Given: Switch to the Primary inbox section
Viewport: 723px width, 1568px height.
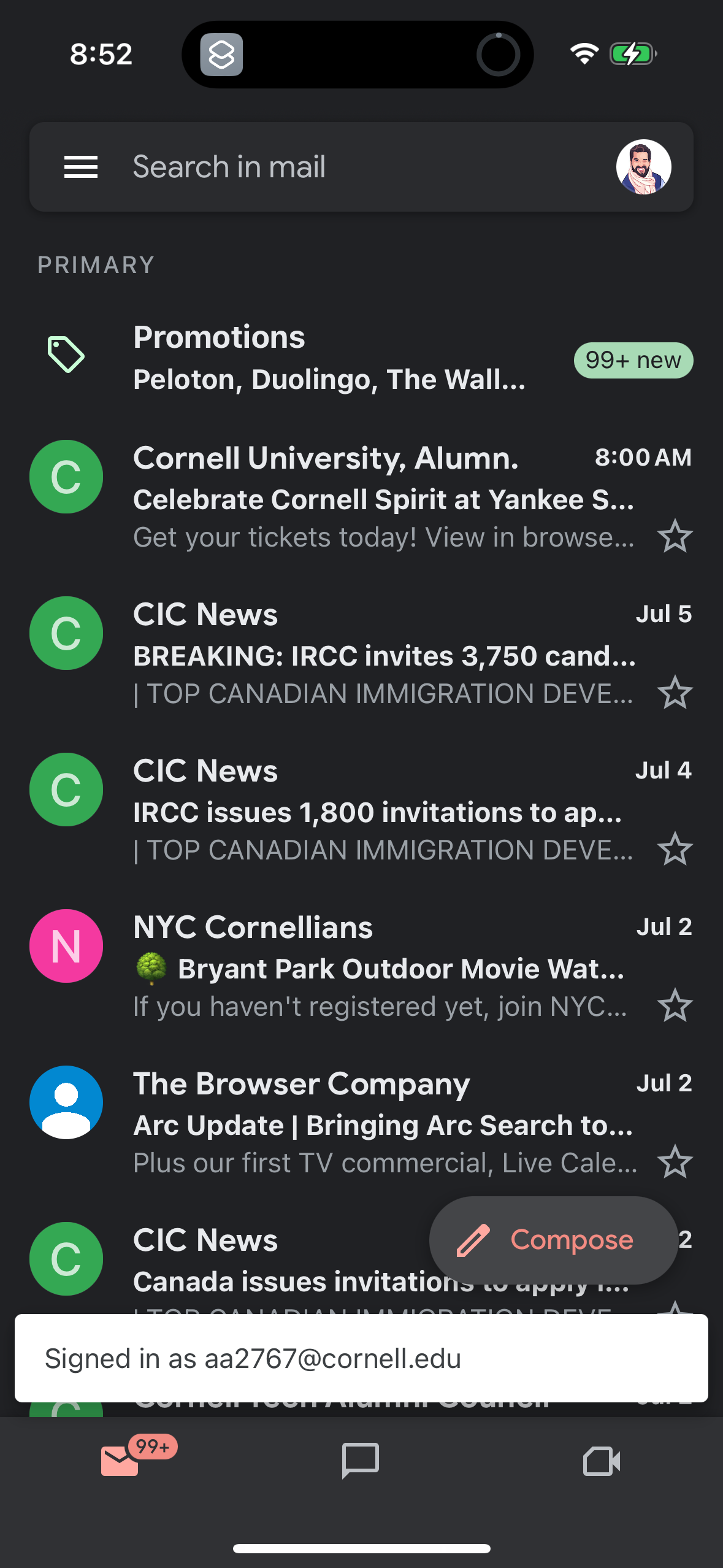Looking at the screenshot, I should (96, 264).
